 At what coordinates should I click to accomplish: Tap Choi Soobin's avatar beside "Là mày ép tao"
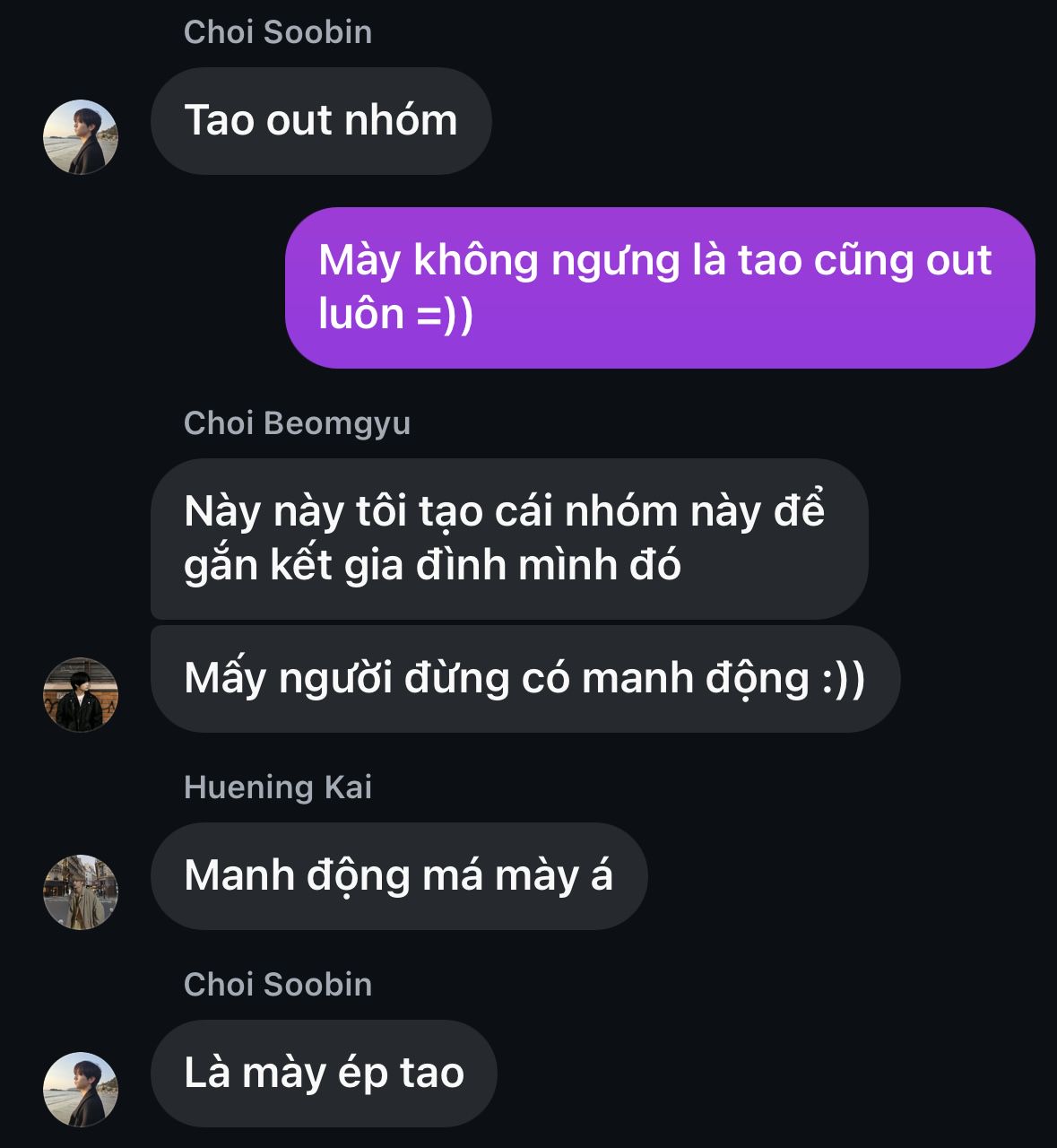pos(81,1090)
